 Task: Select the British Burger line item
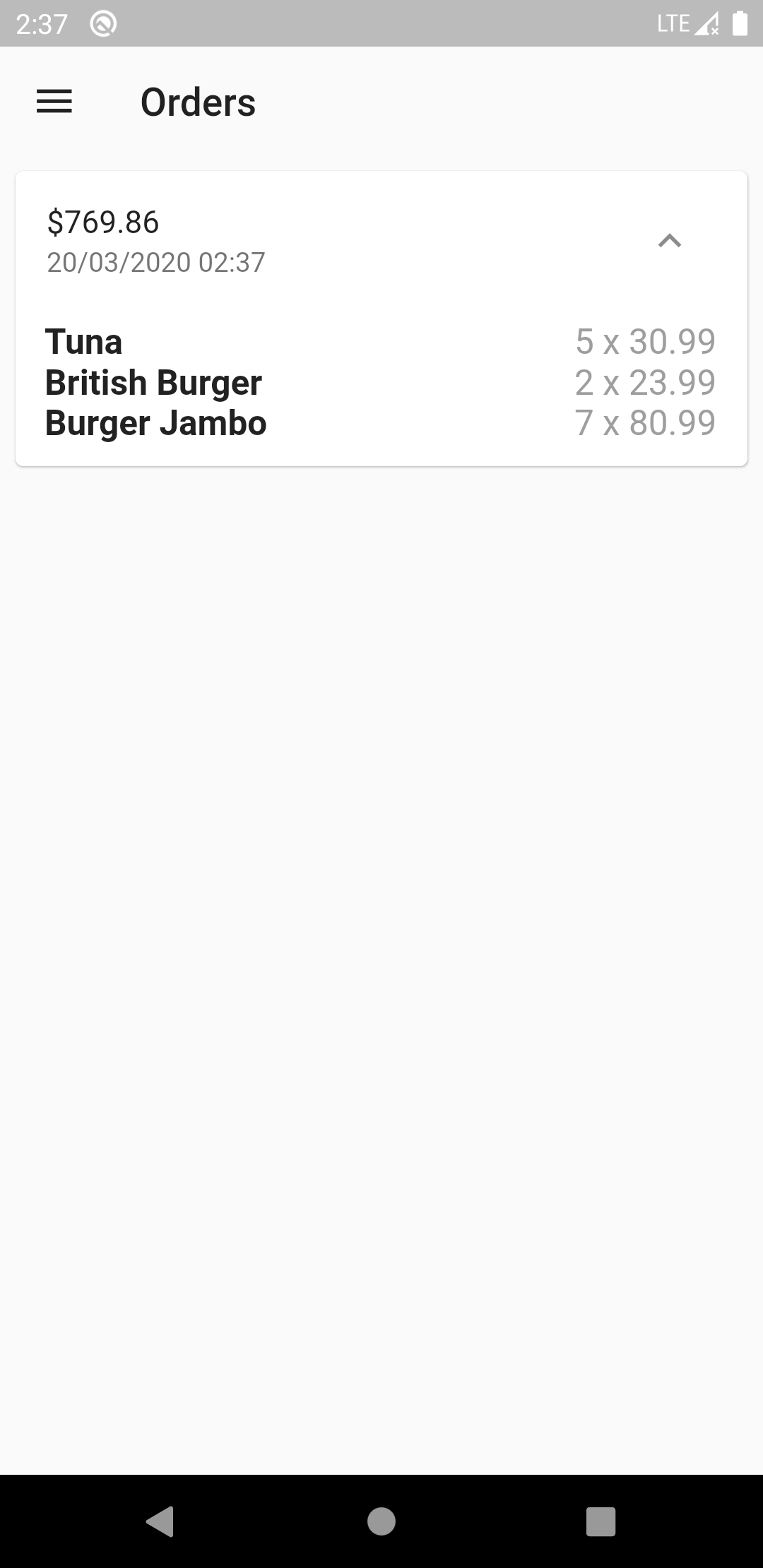153,382
